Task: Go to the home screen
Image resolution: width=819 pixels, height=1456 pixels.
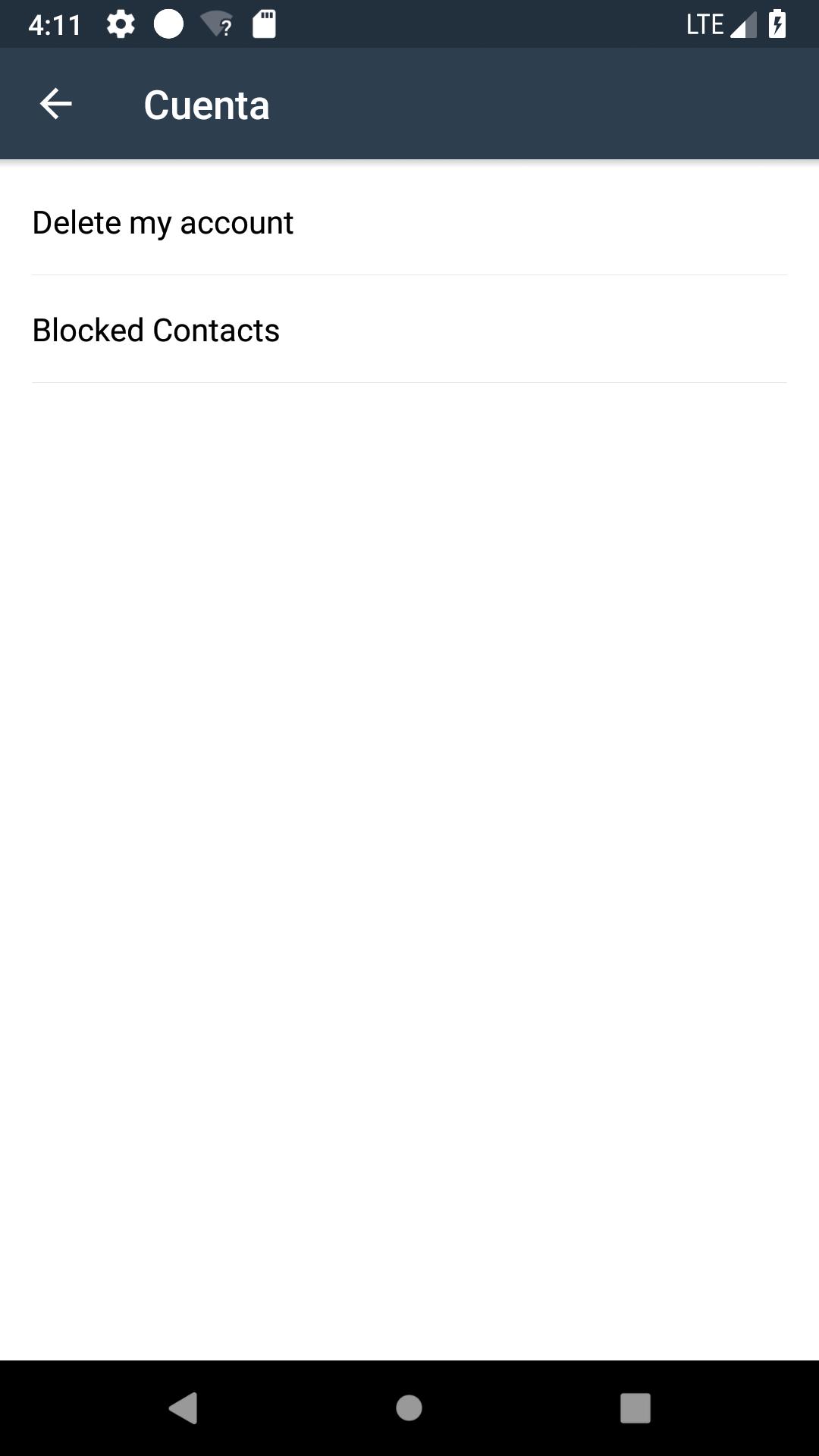Action: [x=409, y=1408]
